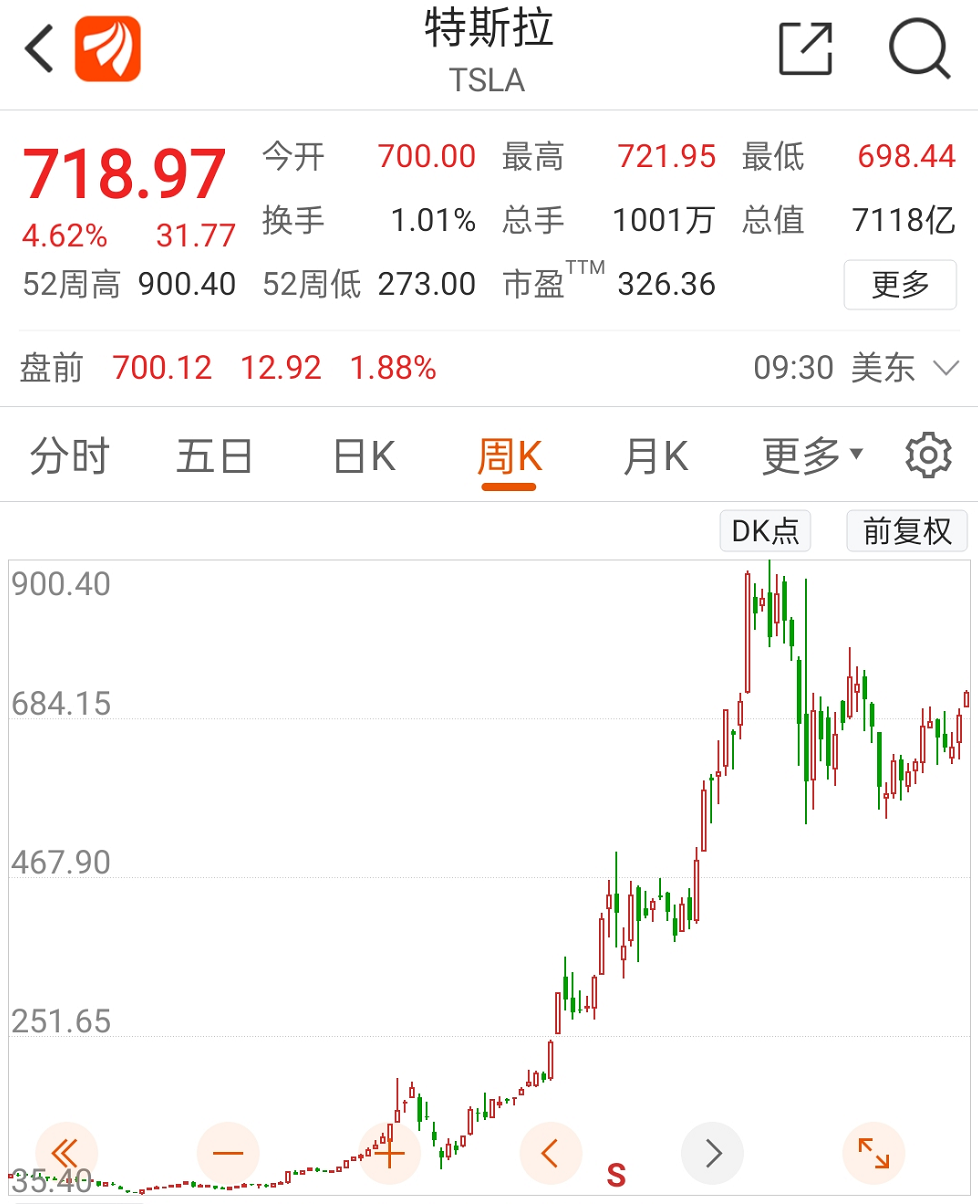Viewport: 978px width, 1204px height.
Task: Open chart settings gear
Action: click(928, 456)
